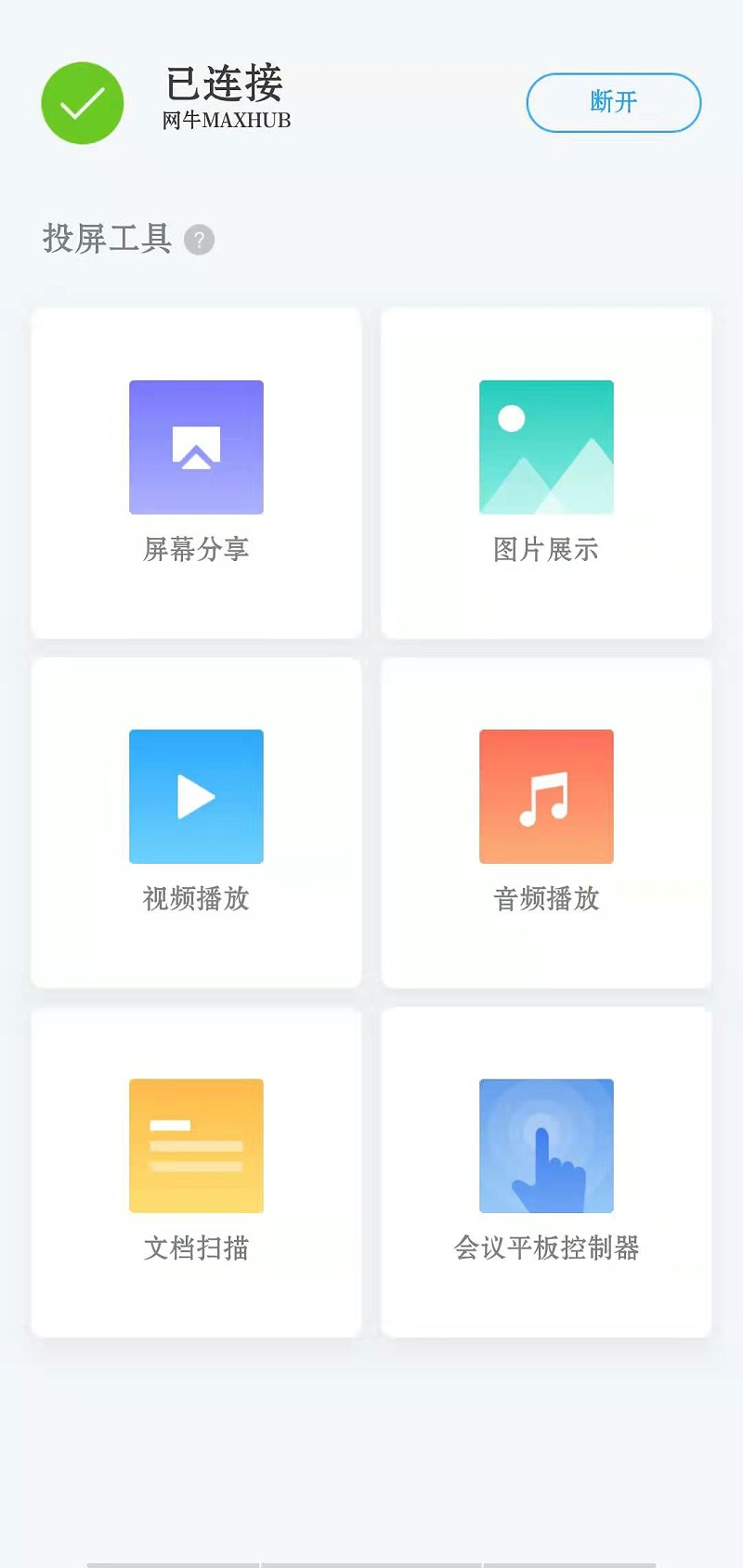Screen dimensions: 743x1568
Task: Disconnect using the 断开 button
Action: (613, 102)
